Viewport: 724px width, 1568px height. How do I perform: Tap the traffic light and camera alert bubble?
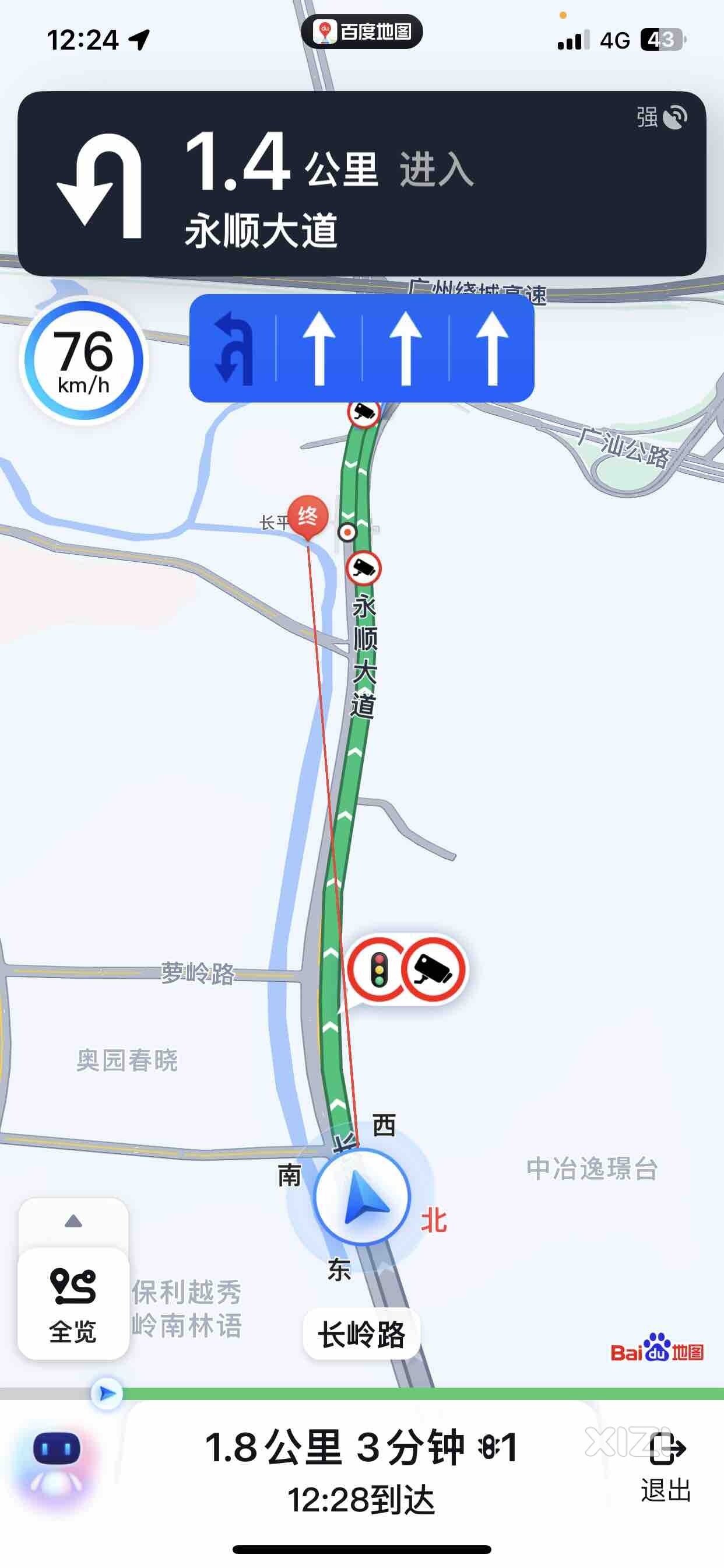coord(406,969)
